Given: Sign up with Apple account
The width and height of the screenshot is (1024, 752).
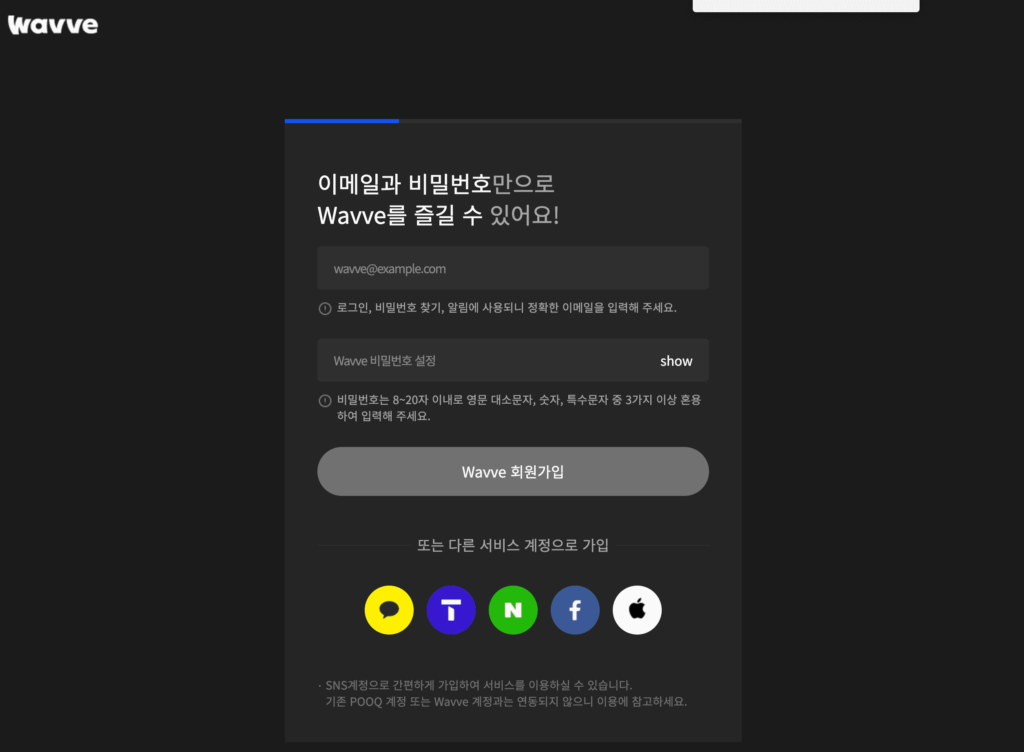Looking at the screenshot, I should pos(637,610).
